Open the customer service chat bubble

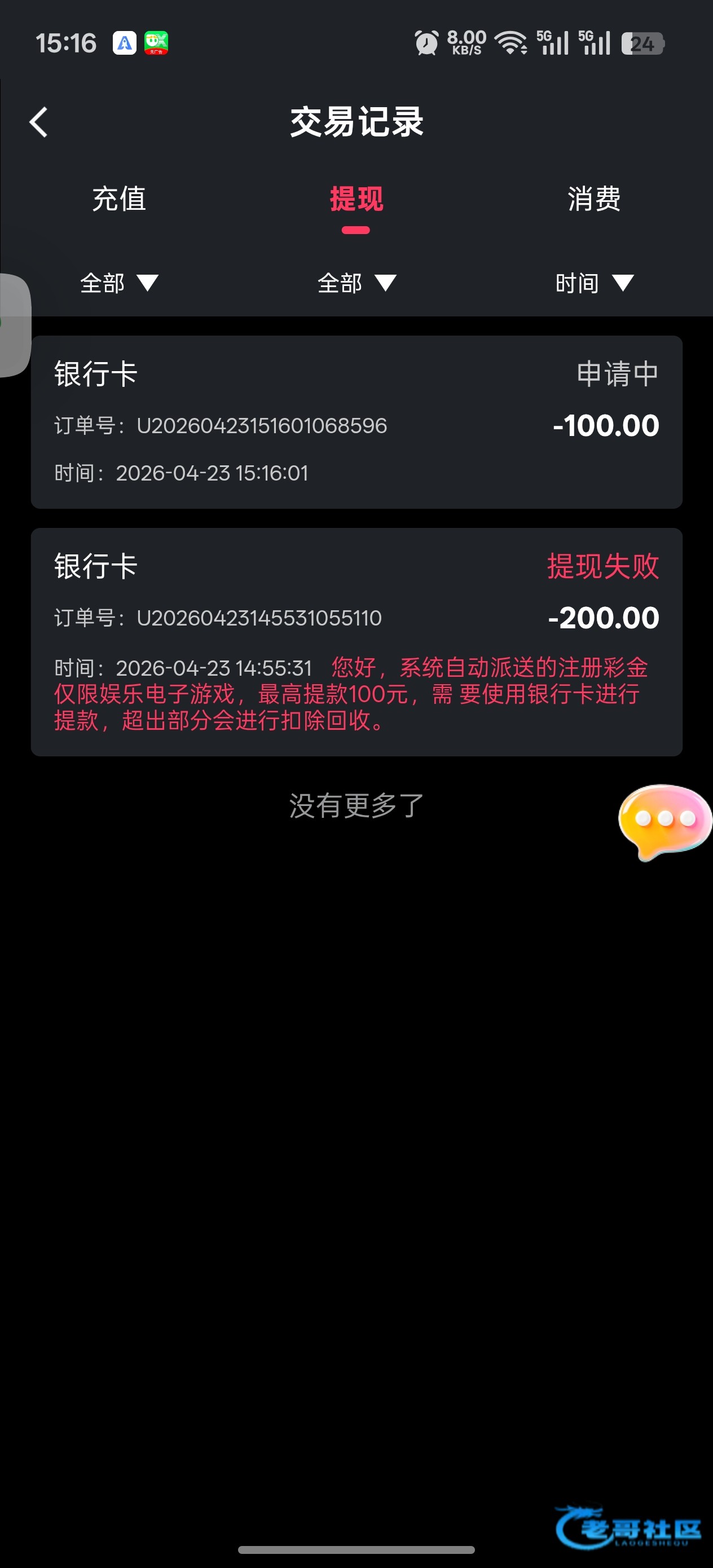coord(665,822)
